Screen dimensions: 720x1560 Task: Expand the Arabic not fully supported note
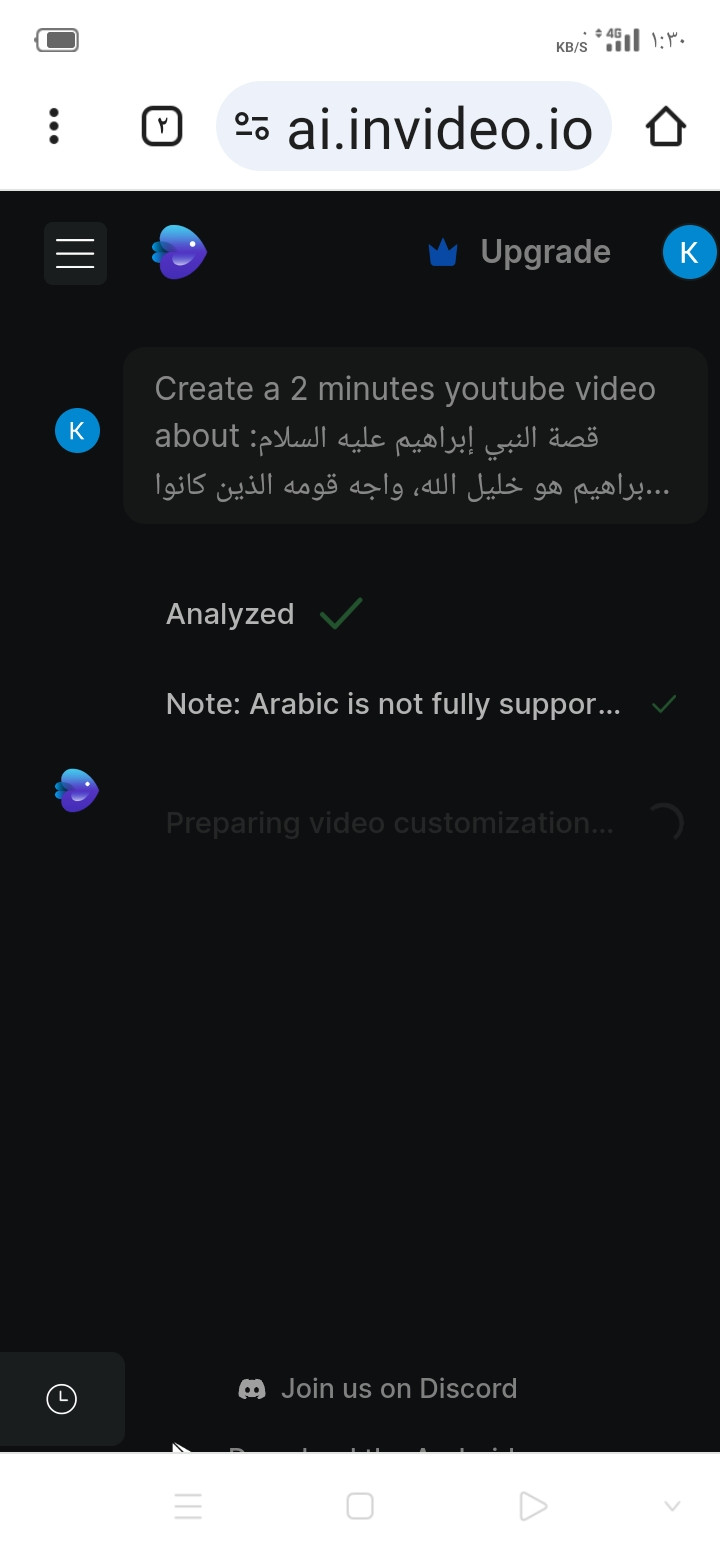[x=393, y=704]
